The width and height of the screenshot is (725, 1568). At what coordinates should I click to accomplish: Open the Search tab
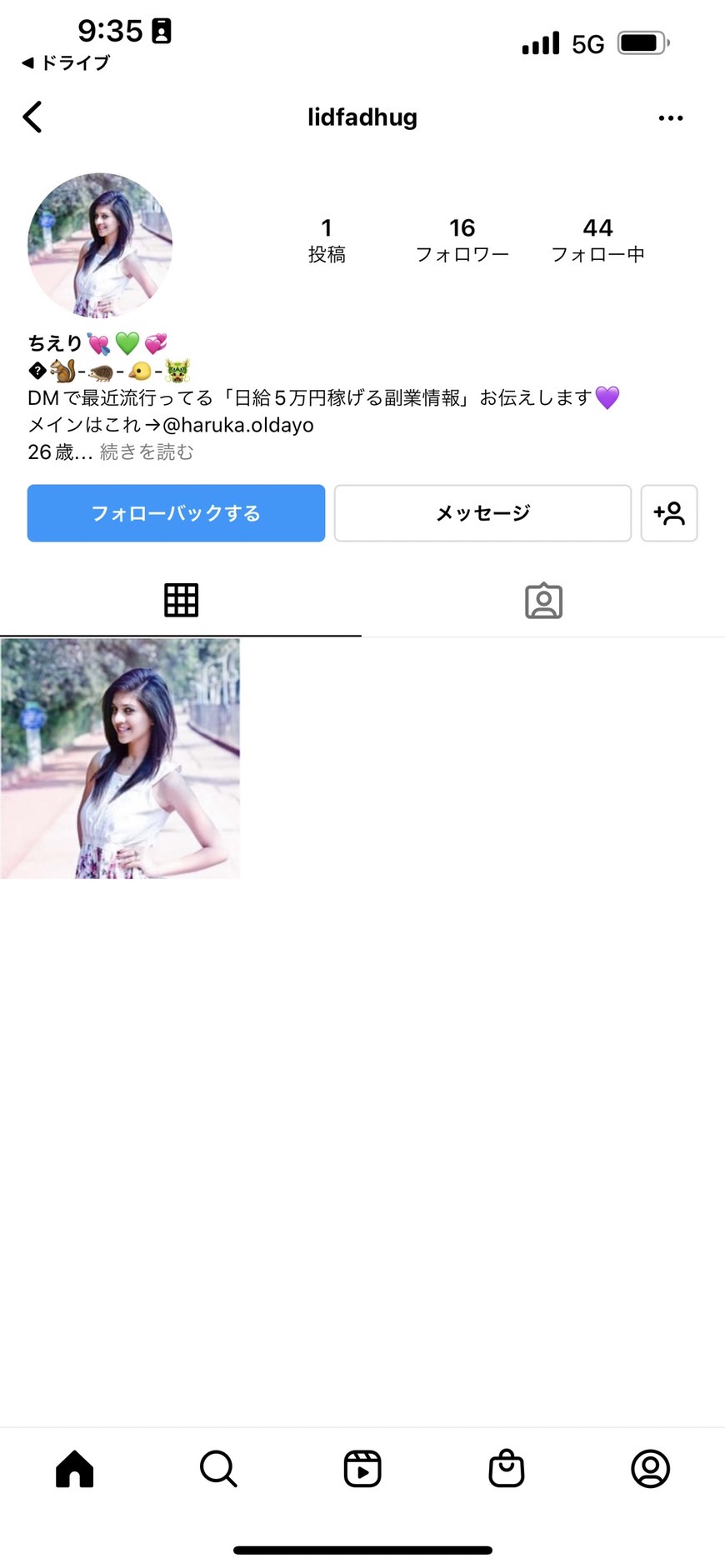[218, 1468]
